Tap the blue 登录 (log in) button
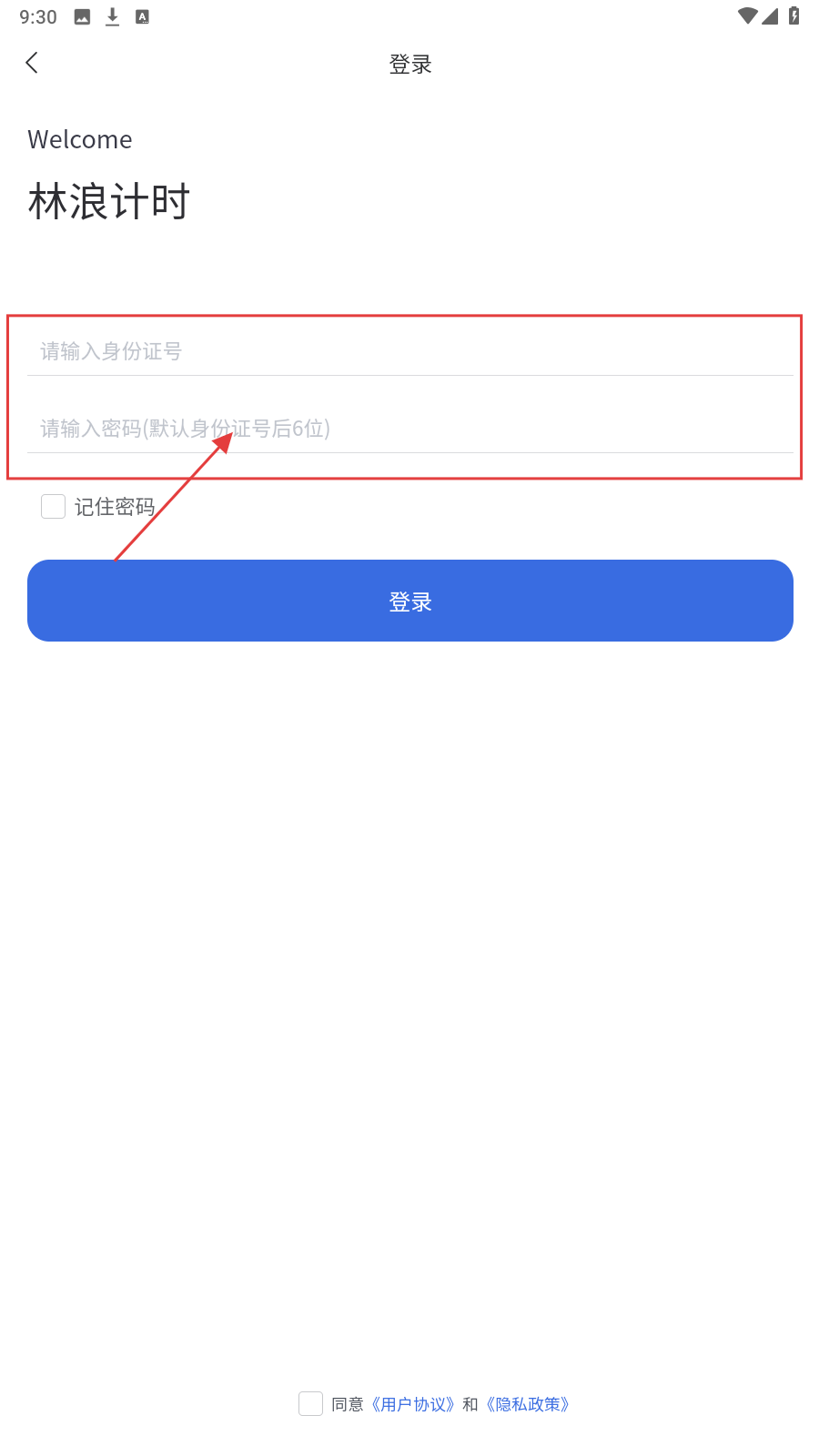The height and width of the screenshot is (1456, 819). (409, 601)
